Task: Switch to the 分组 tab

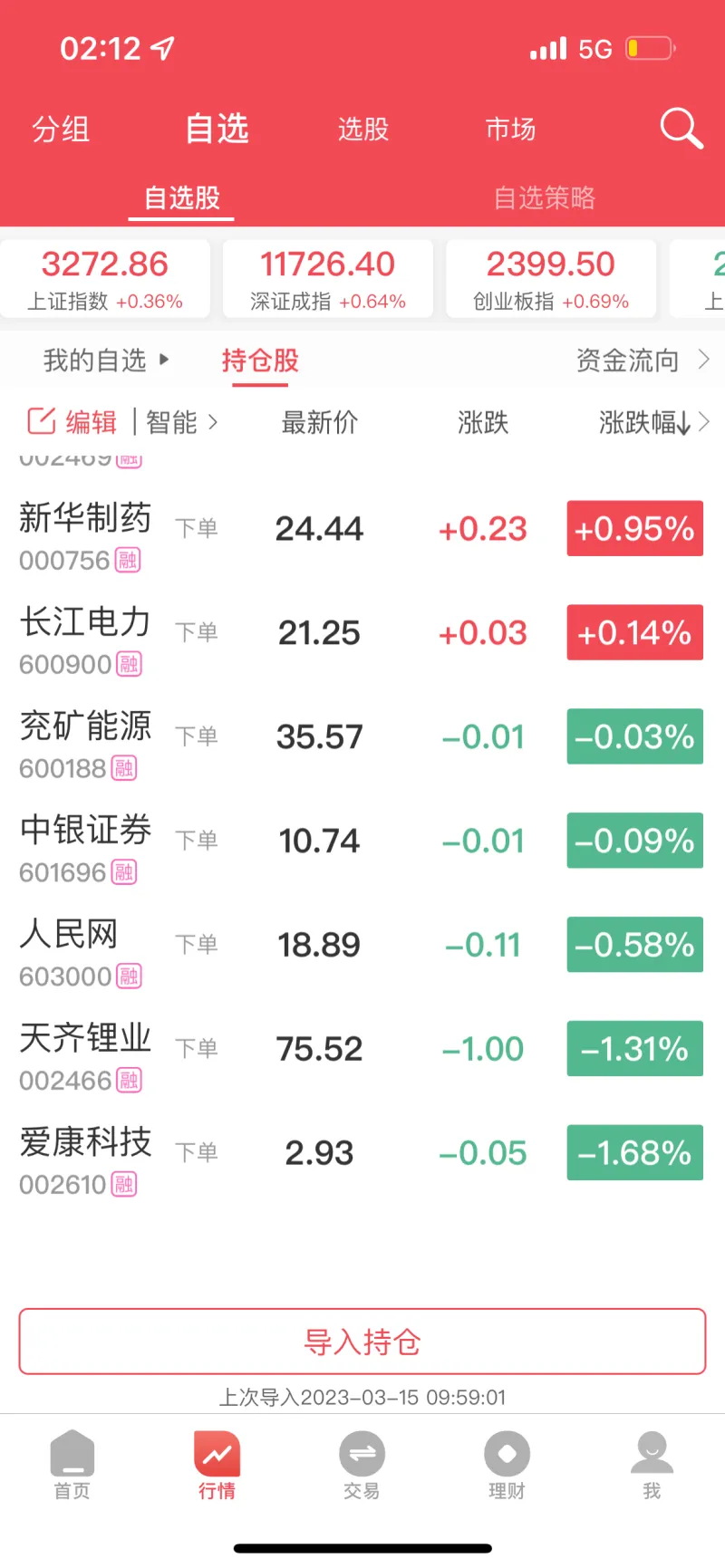Action: coord(61,130)
